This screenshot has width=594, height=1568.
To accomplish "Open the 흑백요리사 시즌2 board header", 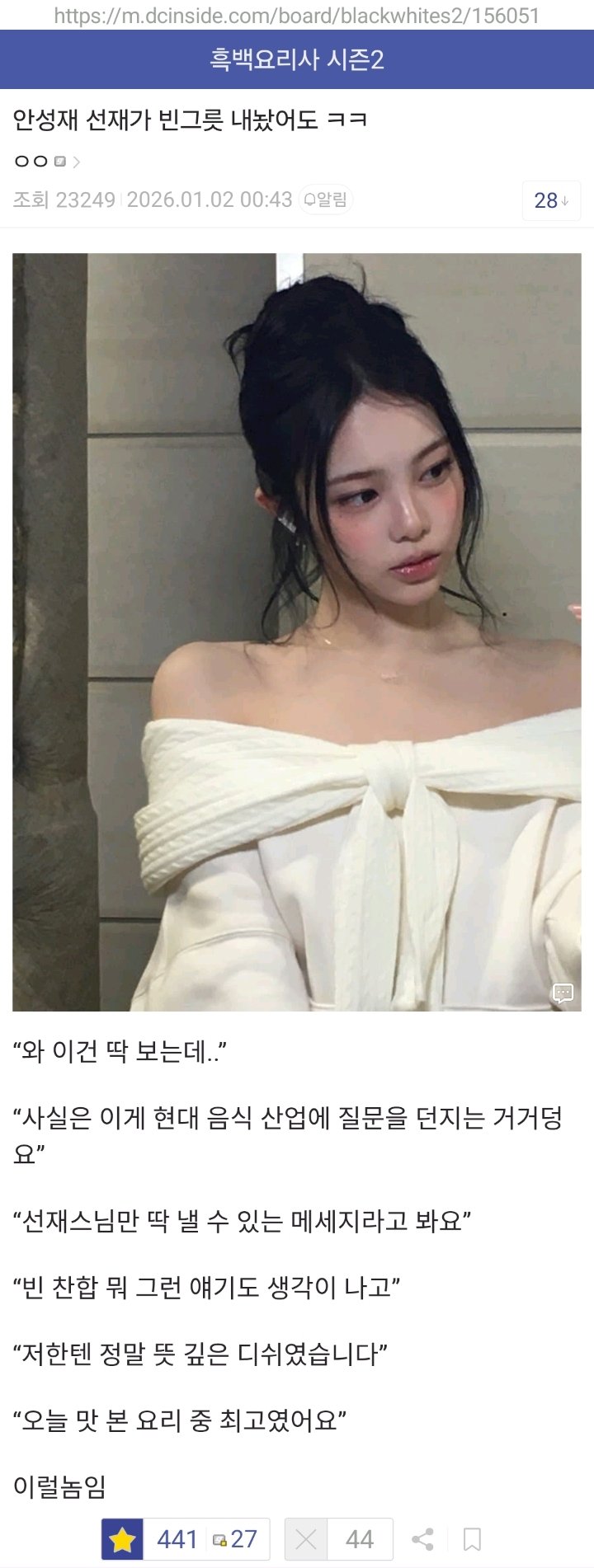I will pyautogui.click(x=296, y=59).
